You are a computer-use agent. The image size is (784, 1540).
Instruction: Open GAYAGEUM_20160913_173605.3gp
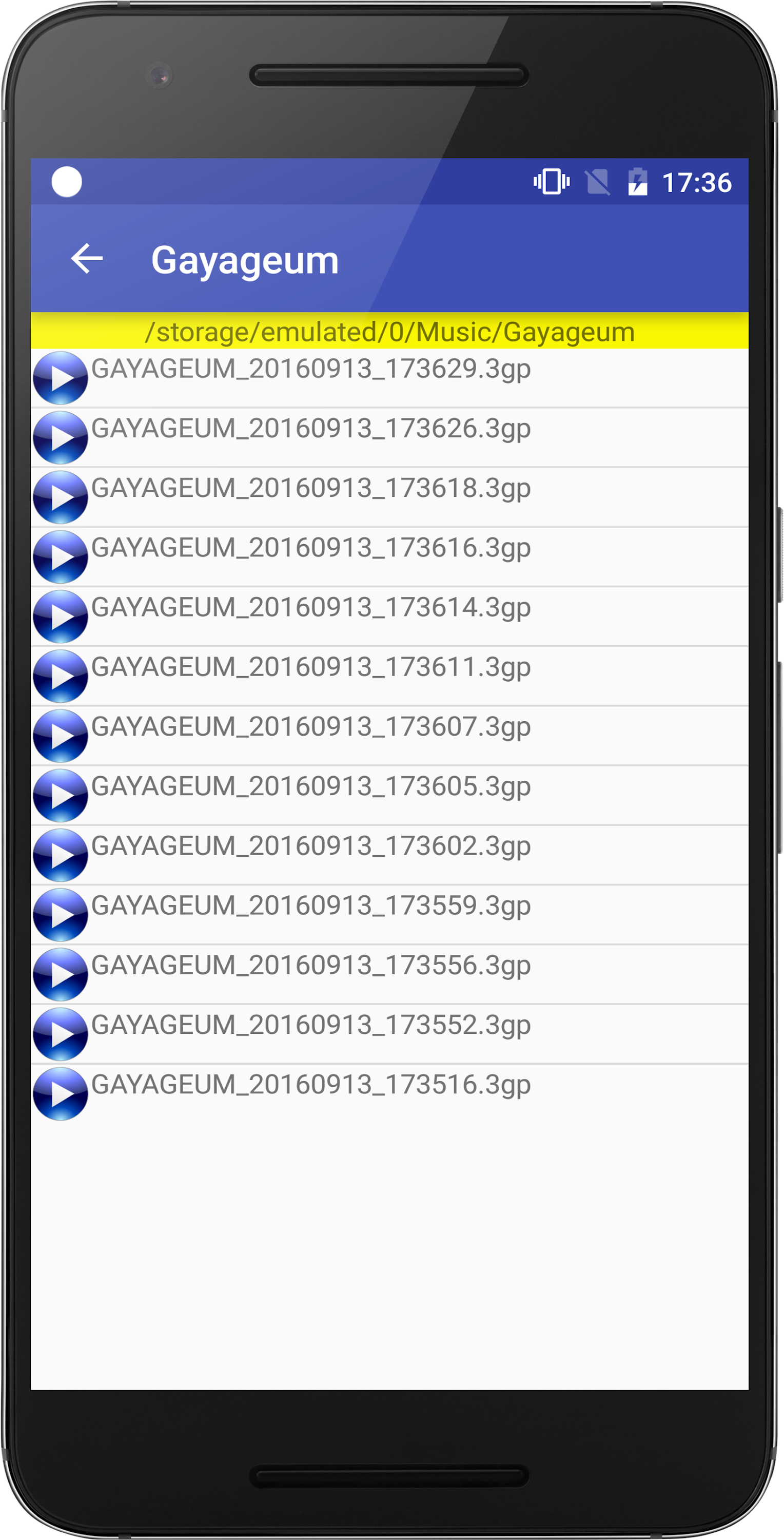pos(311,787)
